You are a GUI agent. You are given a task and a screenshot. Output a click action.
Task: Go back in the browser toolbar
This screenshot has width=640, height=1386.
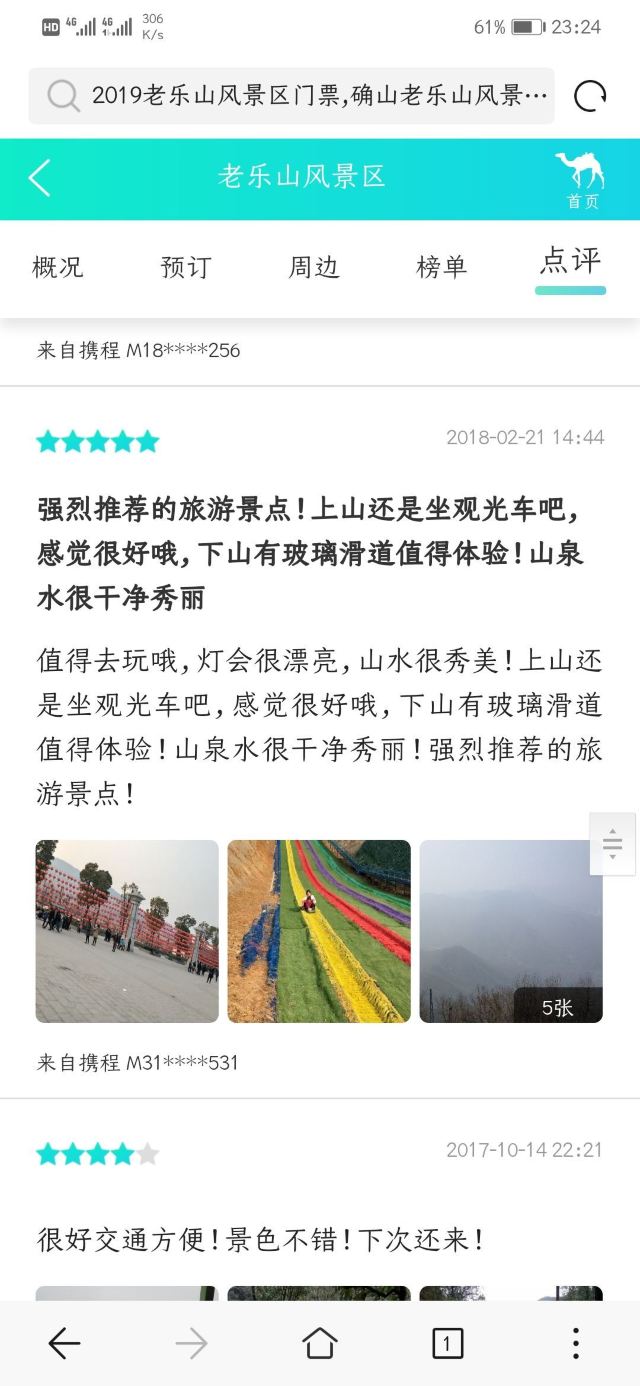tap(64, 1343)
